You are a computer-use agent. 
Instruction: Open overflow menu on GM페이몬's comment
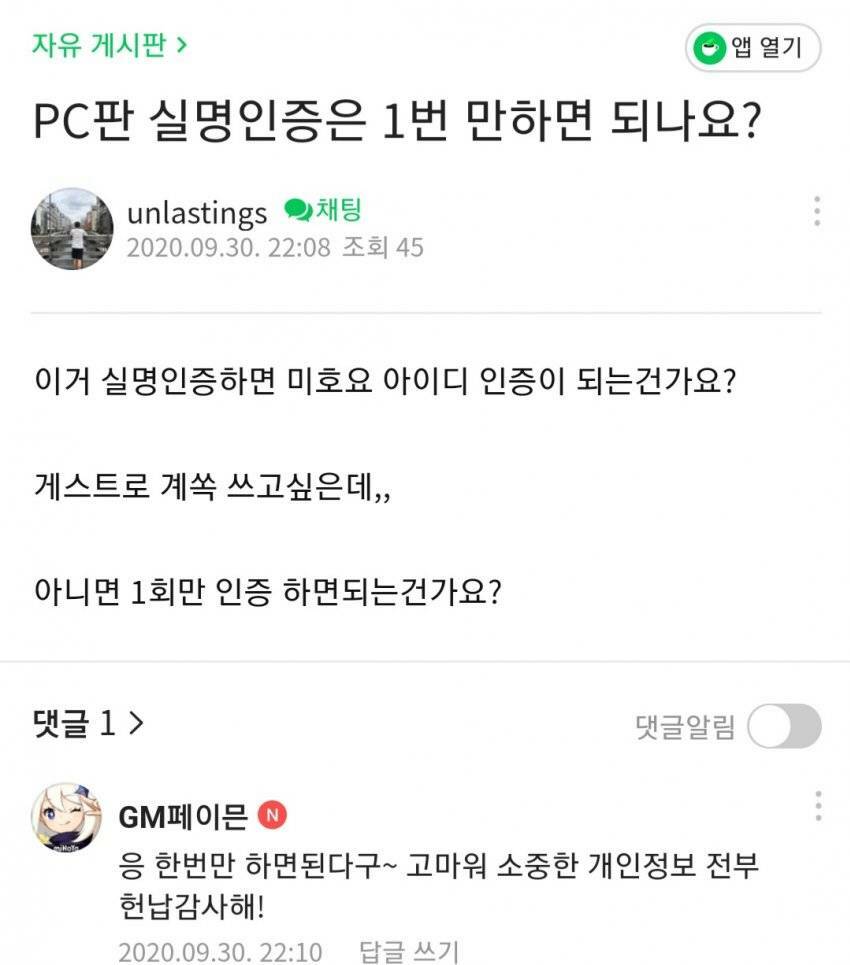pyautogui.click(x=816, y=806)
